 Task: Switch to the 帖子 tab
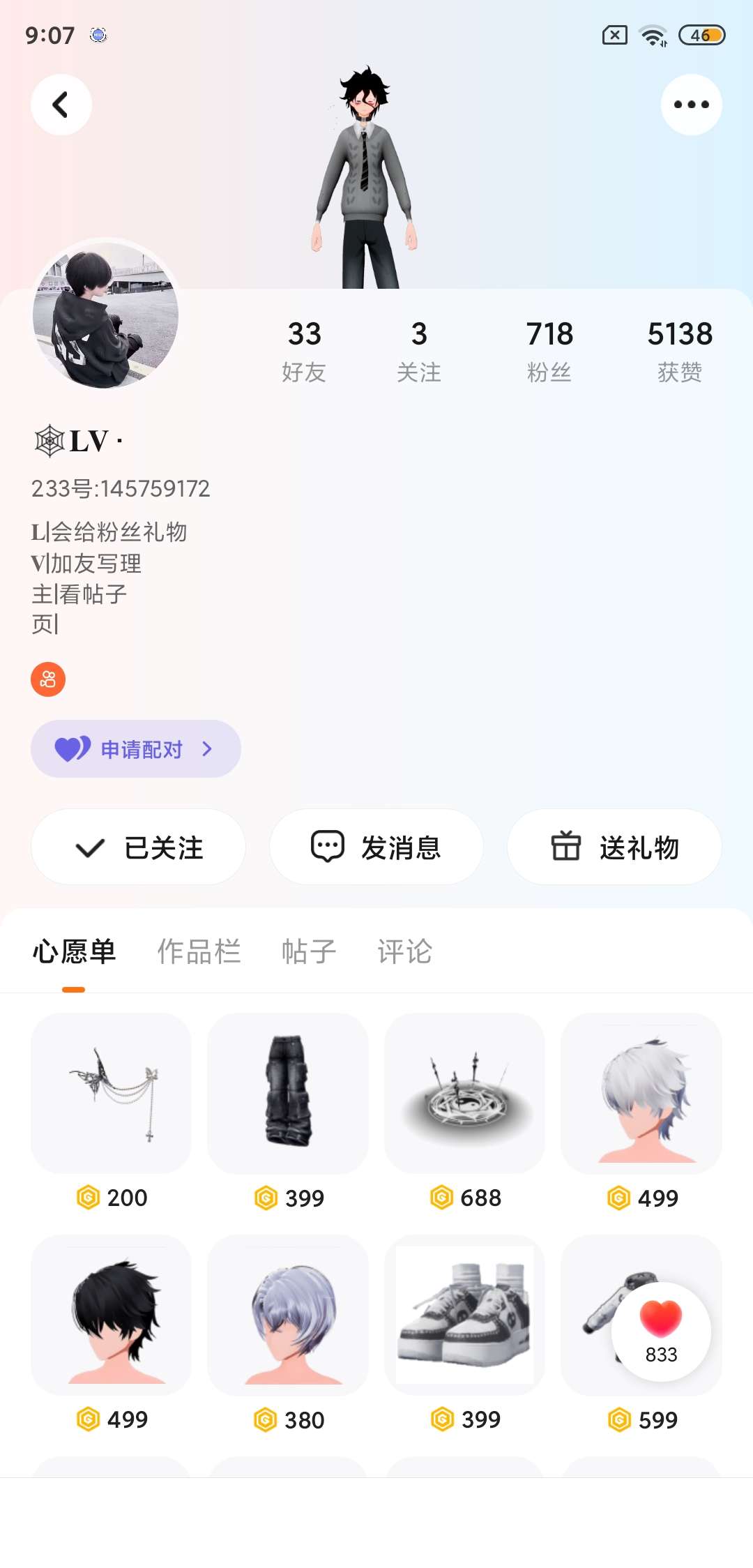click(x=309, y=951)
